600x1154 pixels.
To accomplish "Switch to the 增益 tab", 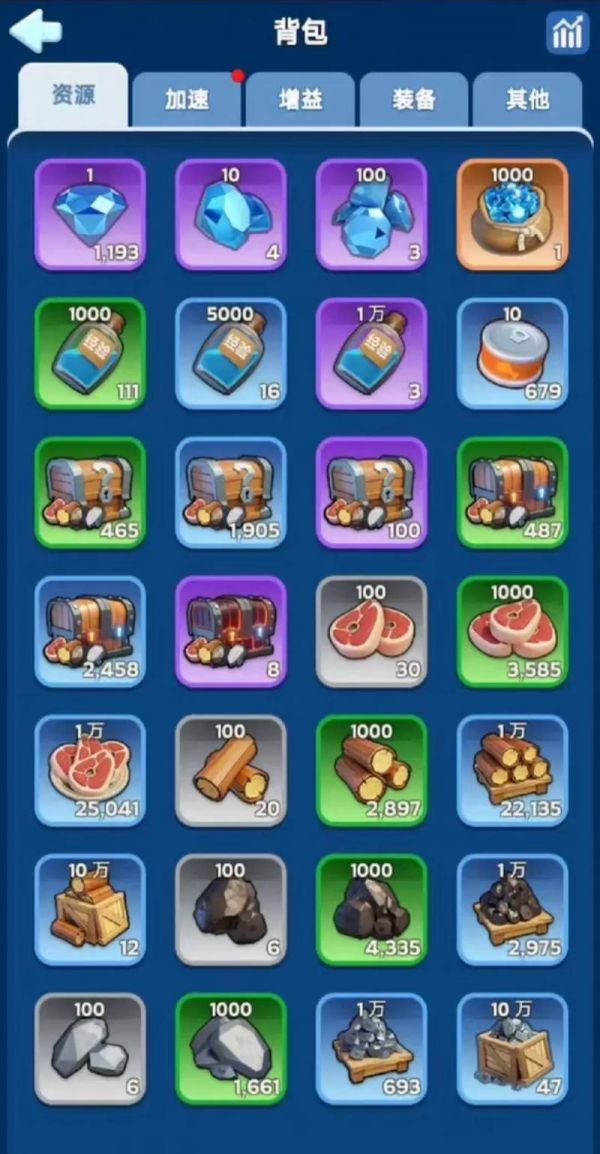I will tap(300, 99).
